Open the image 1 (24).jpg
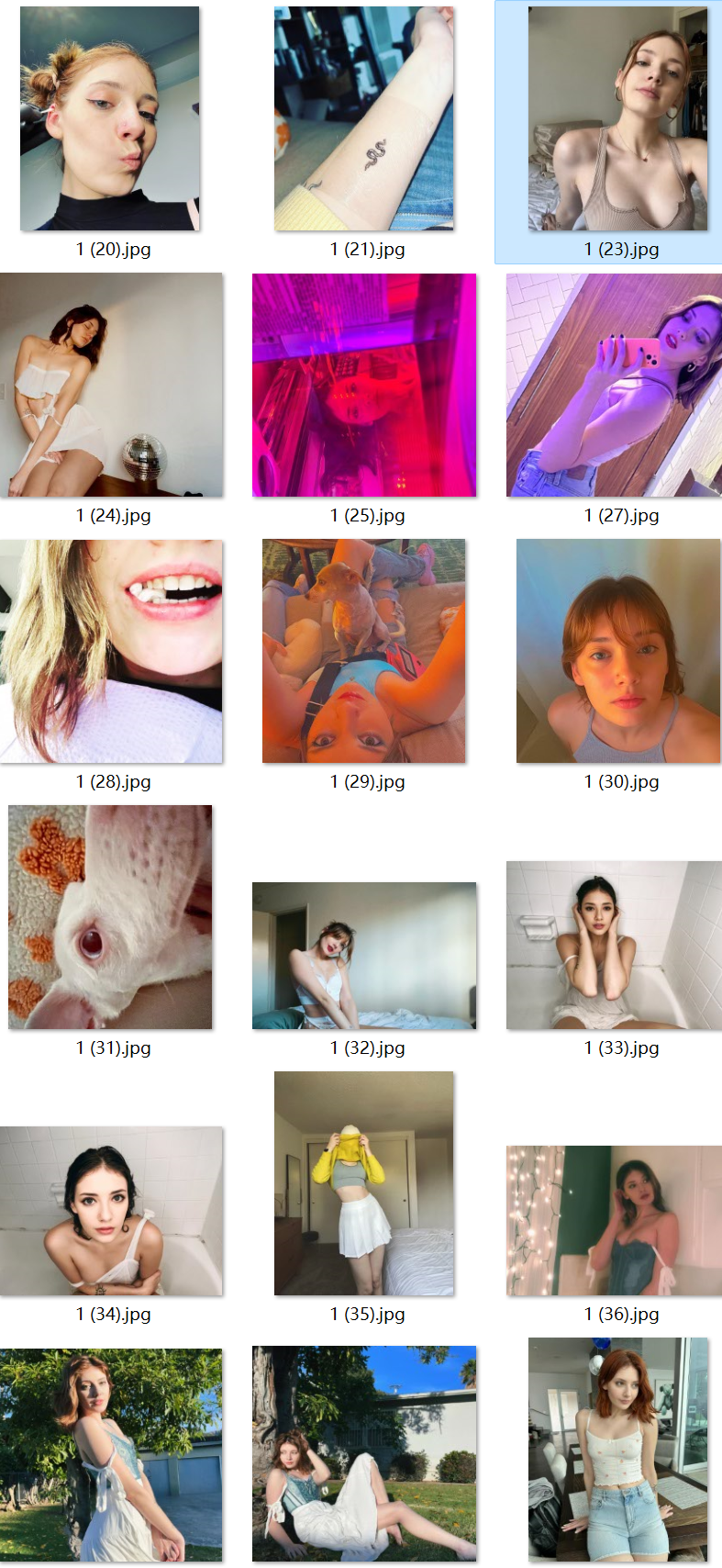The image size is (722, 1568). (111, 385)
